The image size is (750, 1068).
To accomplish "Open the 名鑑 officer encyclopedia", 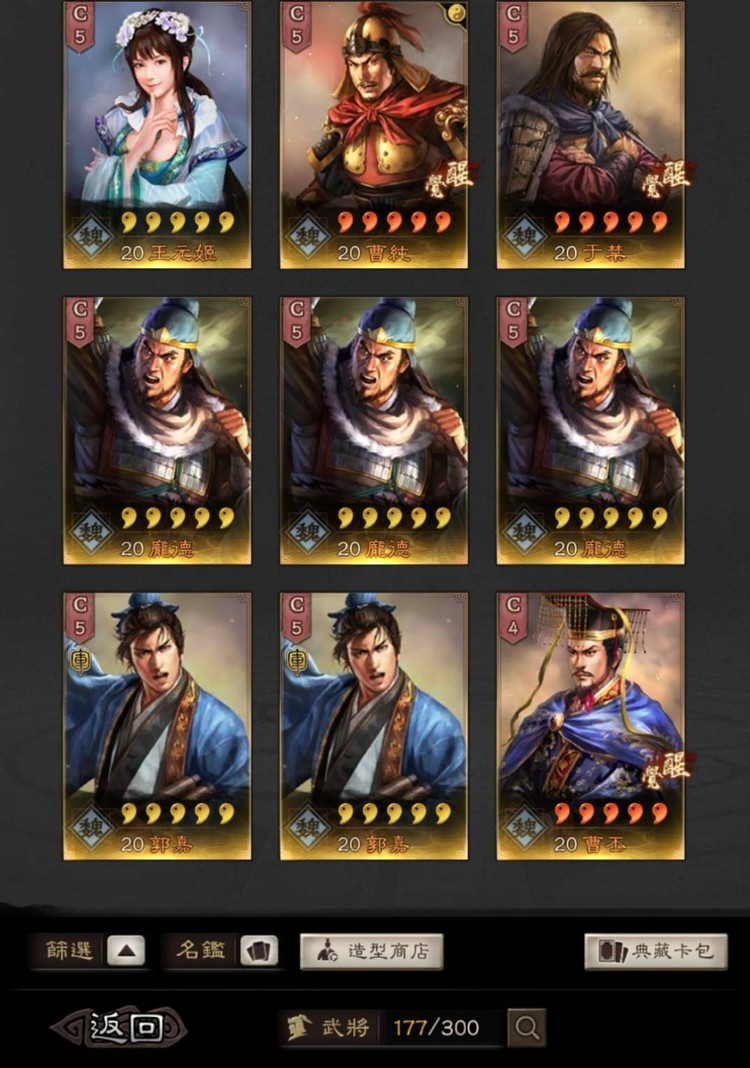I will [259, 950].
